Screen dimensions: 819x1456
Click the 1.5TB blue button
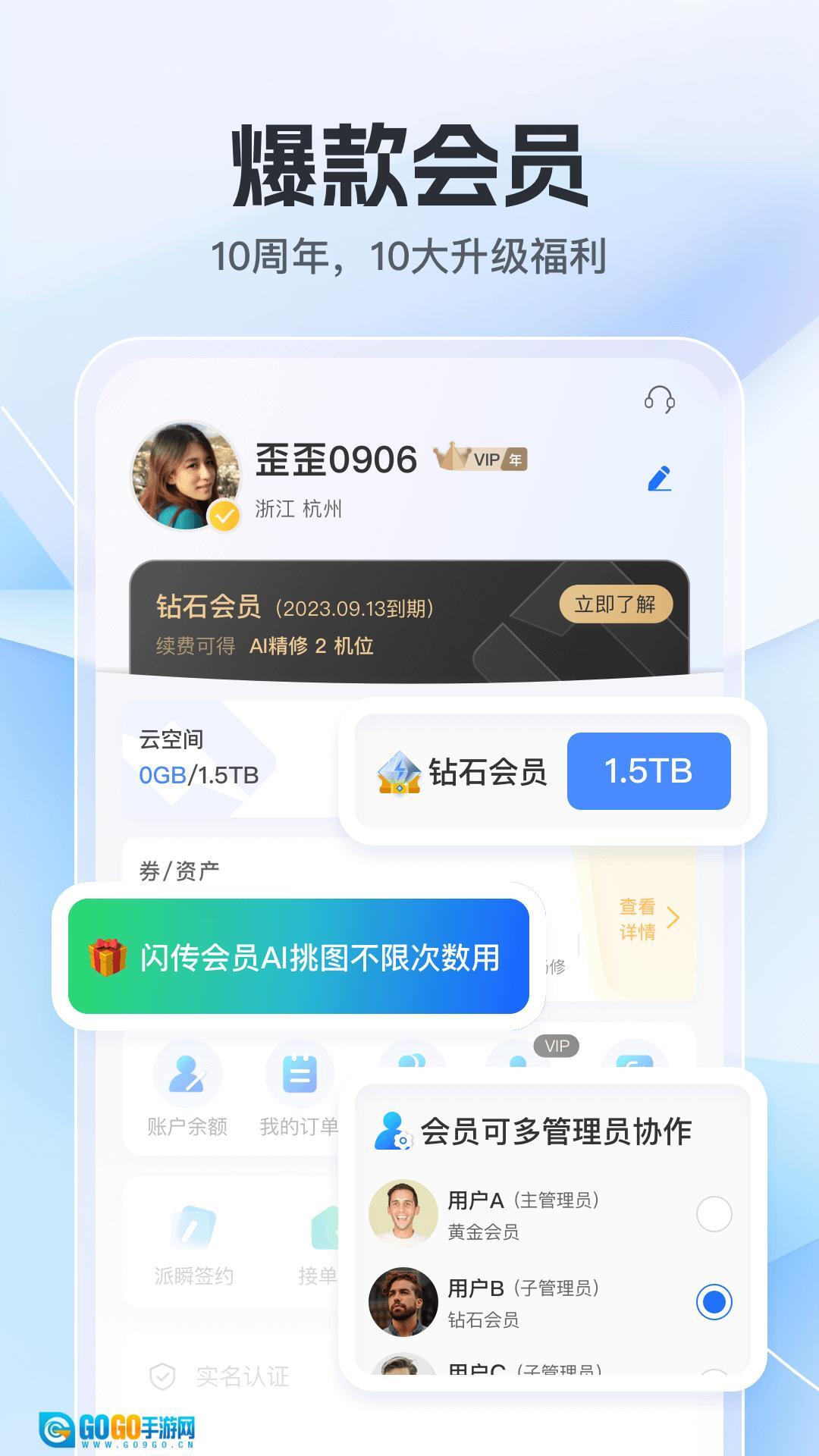[648, 771]
